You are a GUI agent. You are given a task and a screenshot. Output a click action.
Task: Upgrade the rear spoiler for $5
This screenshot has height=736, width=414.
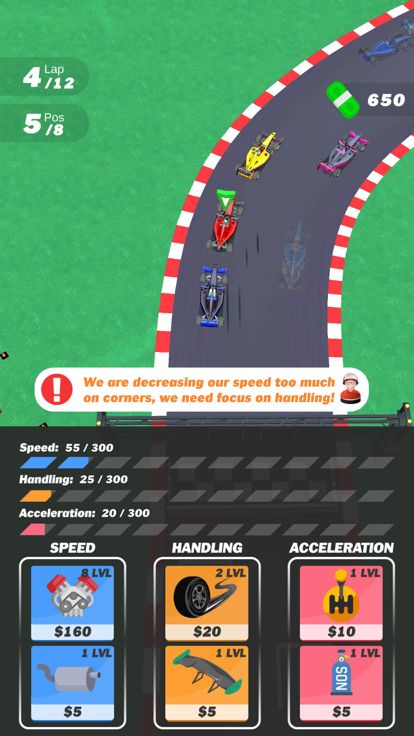point(207,683)
